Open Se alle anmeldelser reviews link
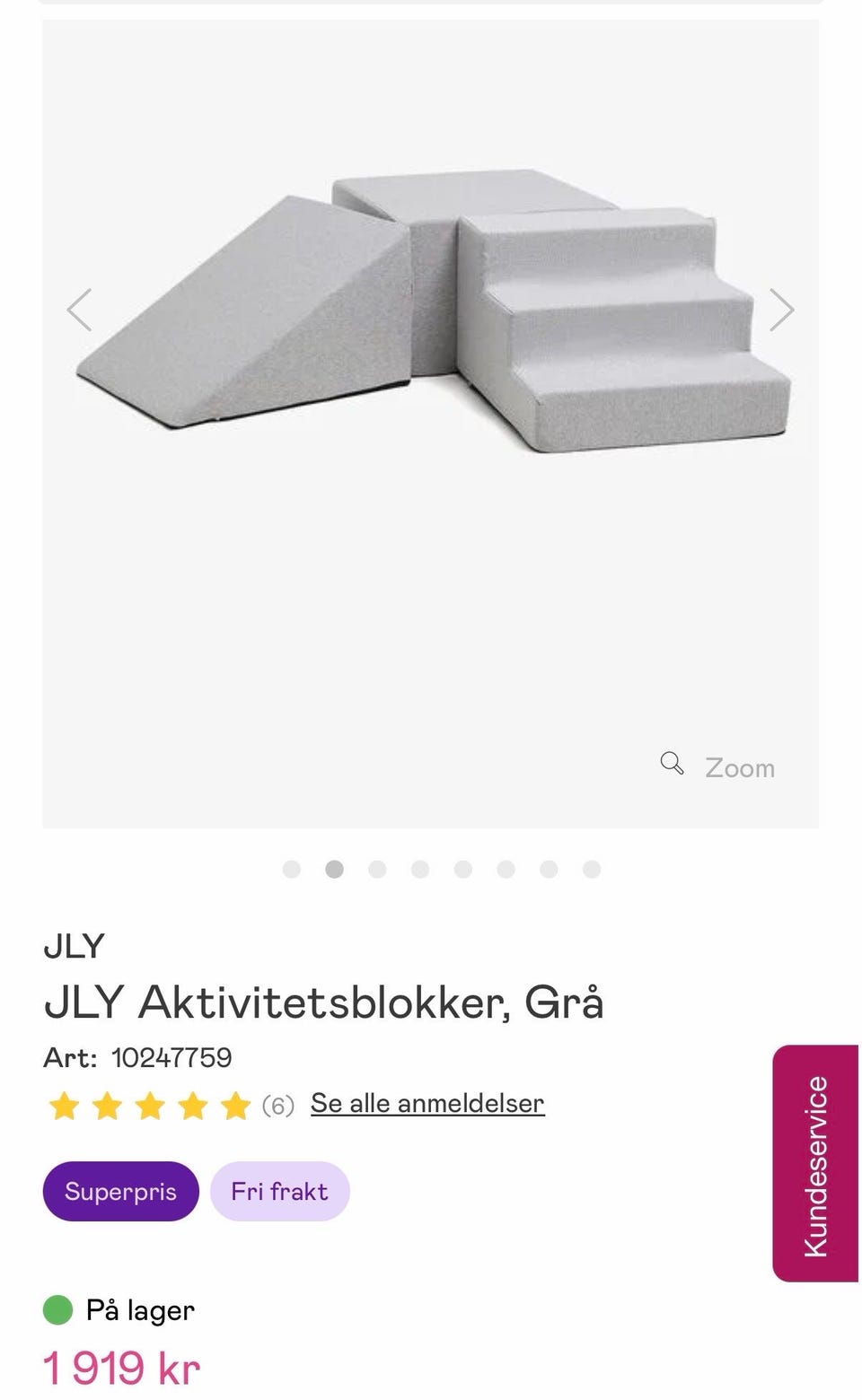The image size is (862, 1400). (x=427, y=1103)
